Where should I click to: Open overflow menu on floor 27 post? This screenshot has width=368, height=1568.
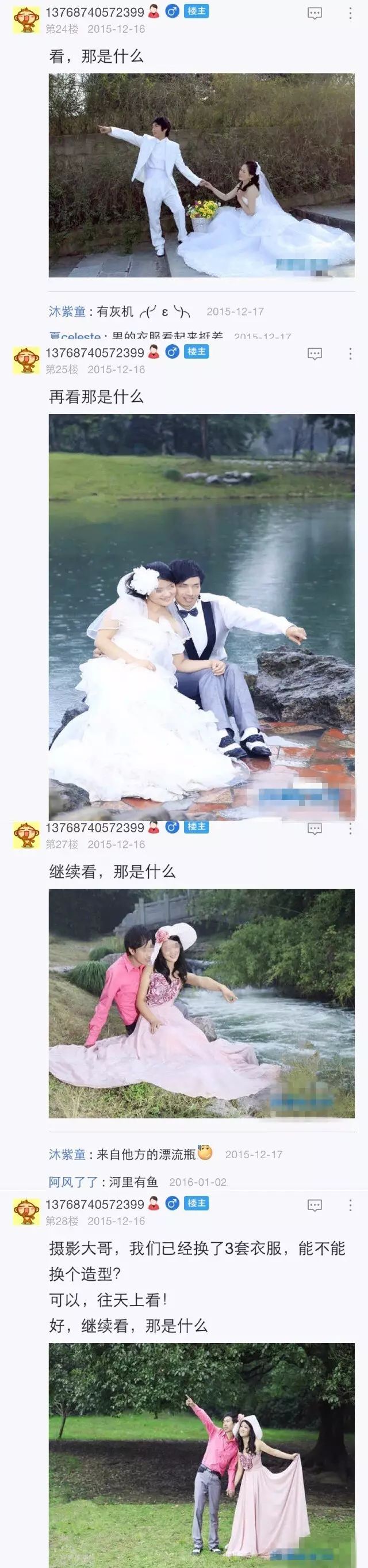(350, 828)
